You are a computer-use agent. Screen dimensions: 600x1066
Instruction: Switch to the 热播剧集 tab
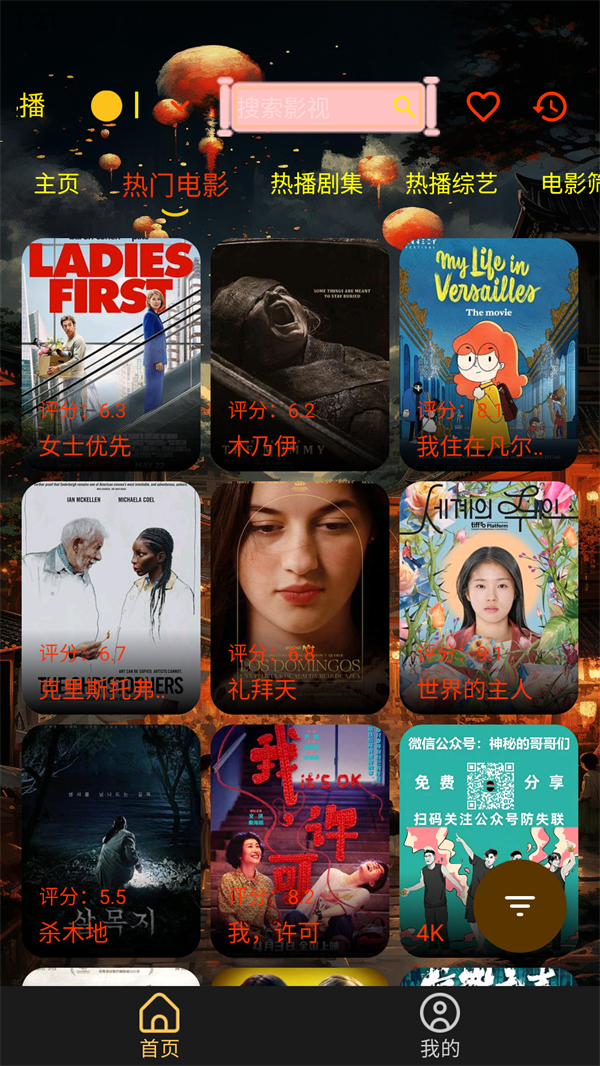pyautogui.click(x=317, y=184)
